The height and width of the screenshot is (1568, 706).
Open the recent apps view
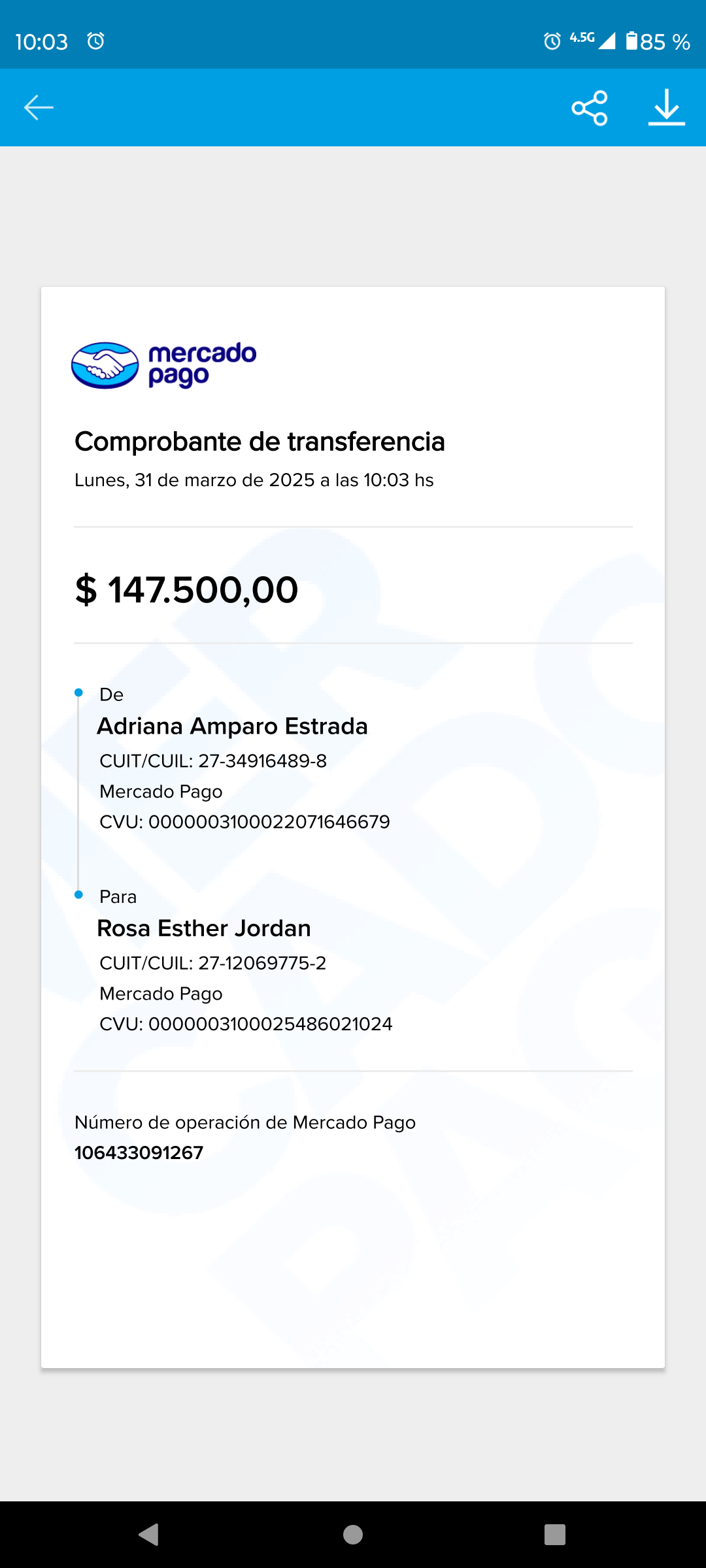[555, 1534]
